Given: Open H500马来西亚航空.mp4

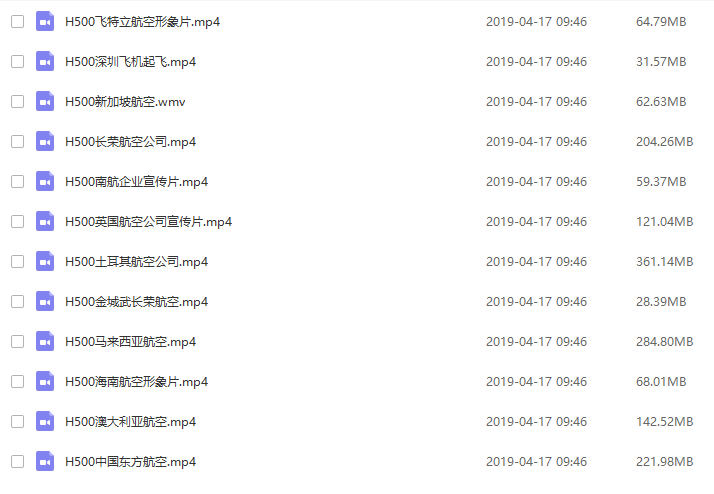Looking at the screenshot, I should coord(130,342).
